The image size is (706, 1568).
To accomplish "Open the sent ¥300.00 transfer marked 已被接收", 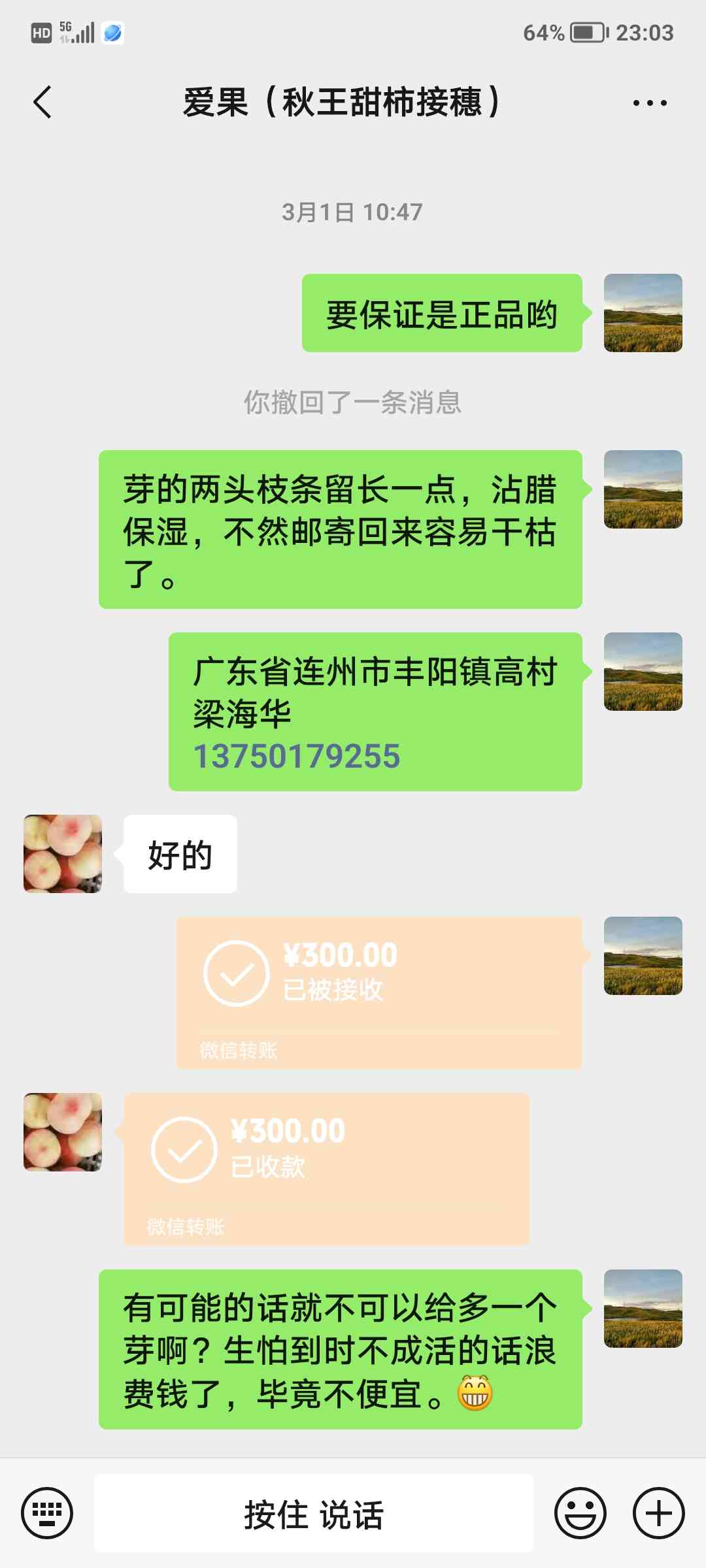I will pos(378,992).
